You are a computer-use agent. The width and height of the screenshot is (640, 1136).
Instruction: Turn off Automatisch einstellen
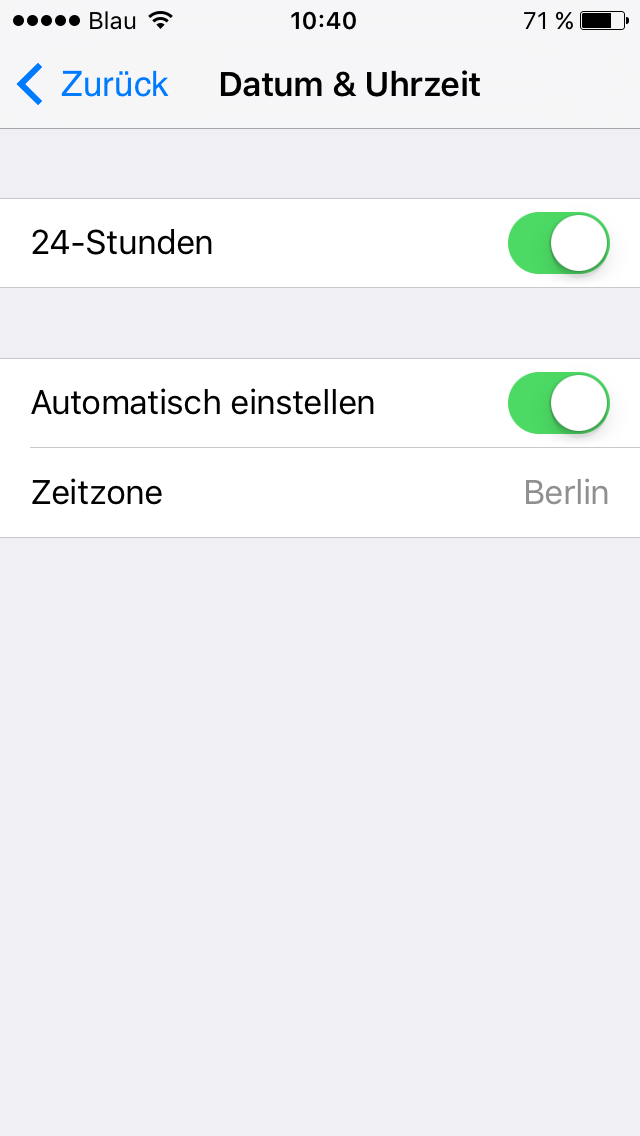click(559, 403)
